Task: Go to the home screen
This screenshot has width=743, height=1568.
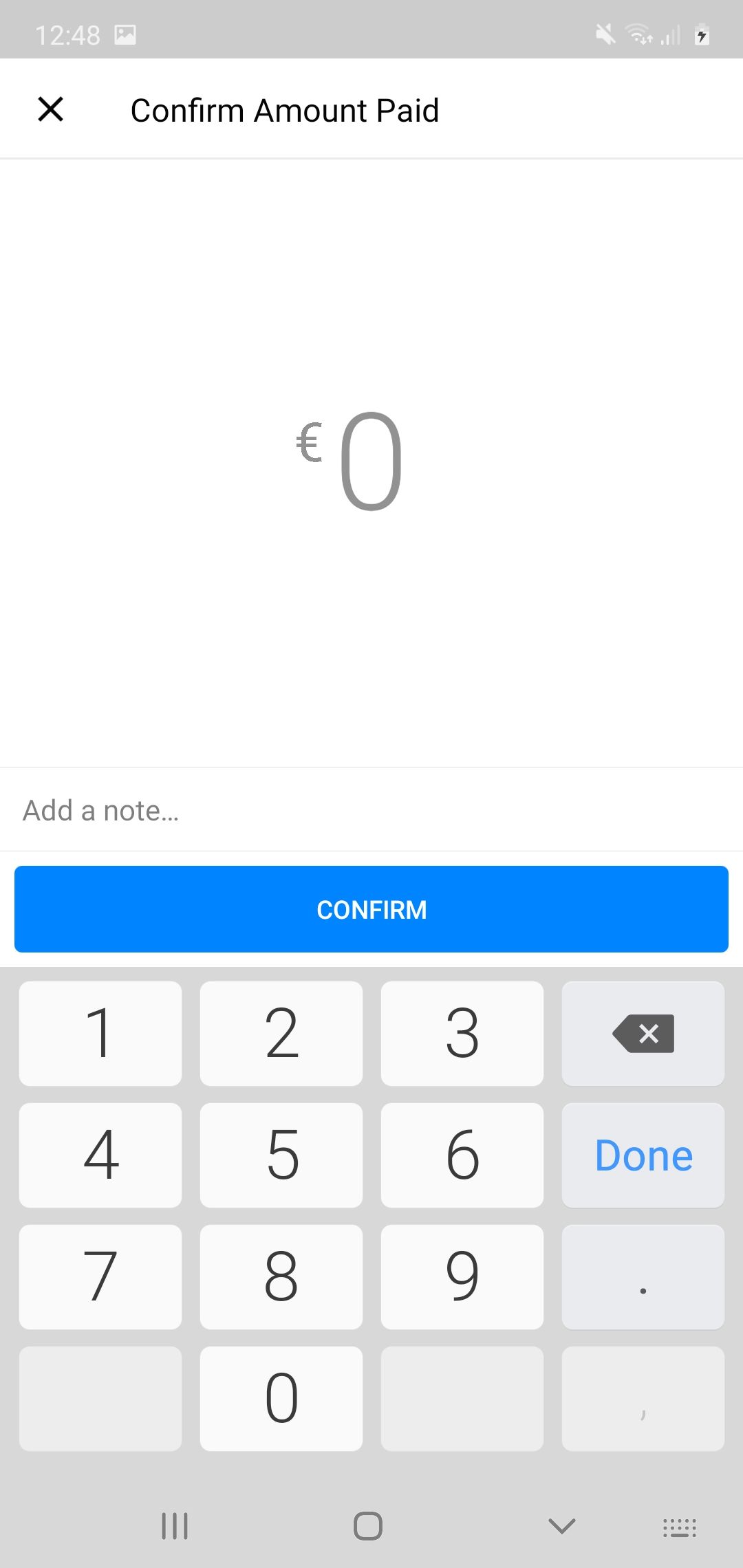Action: click(368, 1526)
